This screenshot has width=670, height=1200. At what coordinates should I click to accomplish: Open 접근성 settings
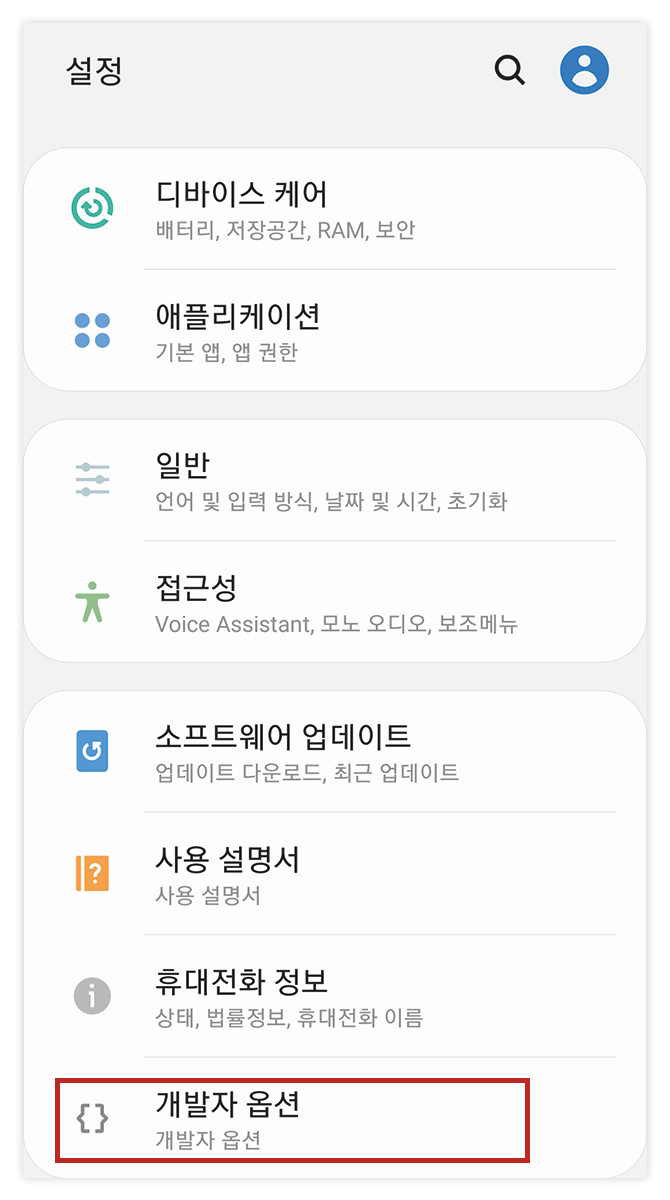(335, 602)
